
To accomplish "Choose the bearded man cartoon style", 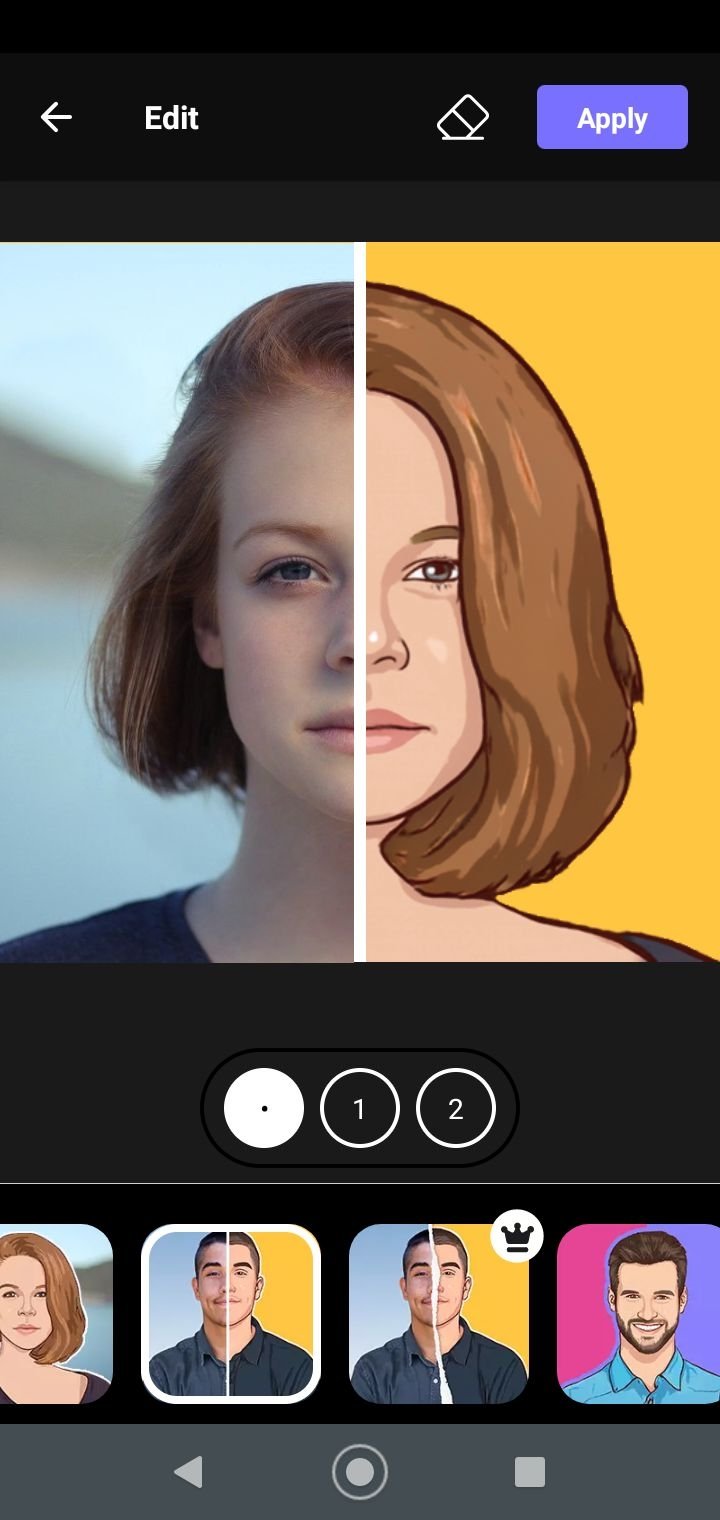I will tap(638, 1314).
